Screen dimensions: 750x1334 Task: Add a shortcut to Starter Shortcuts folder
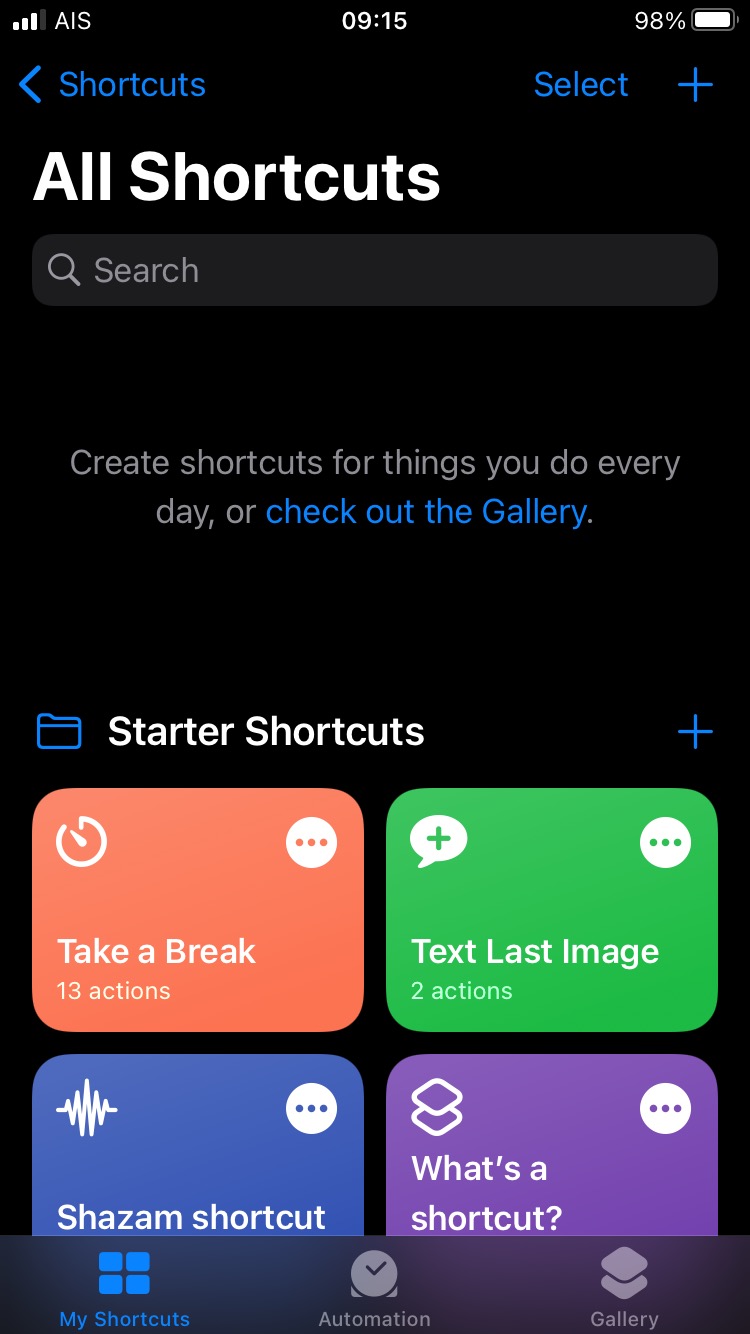click(x=695, y=732)
